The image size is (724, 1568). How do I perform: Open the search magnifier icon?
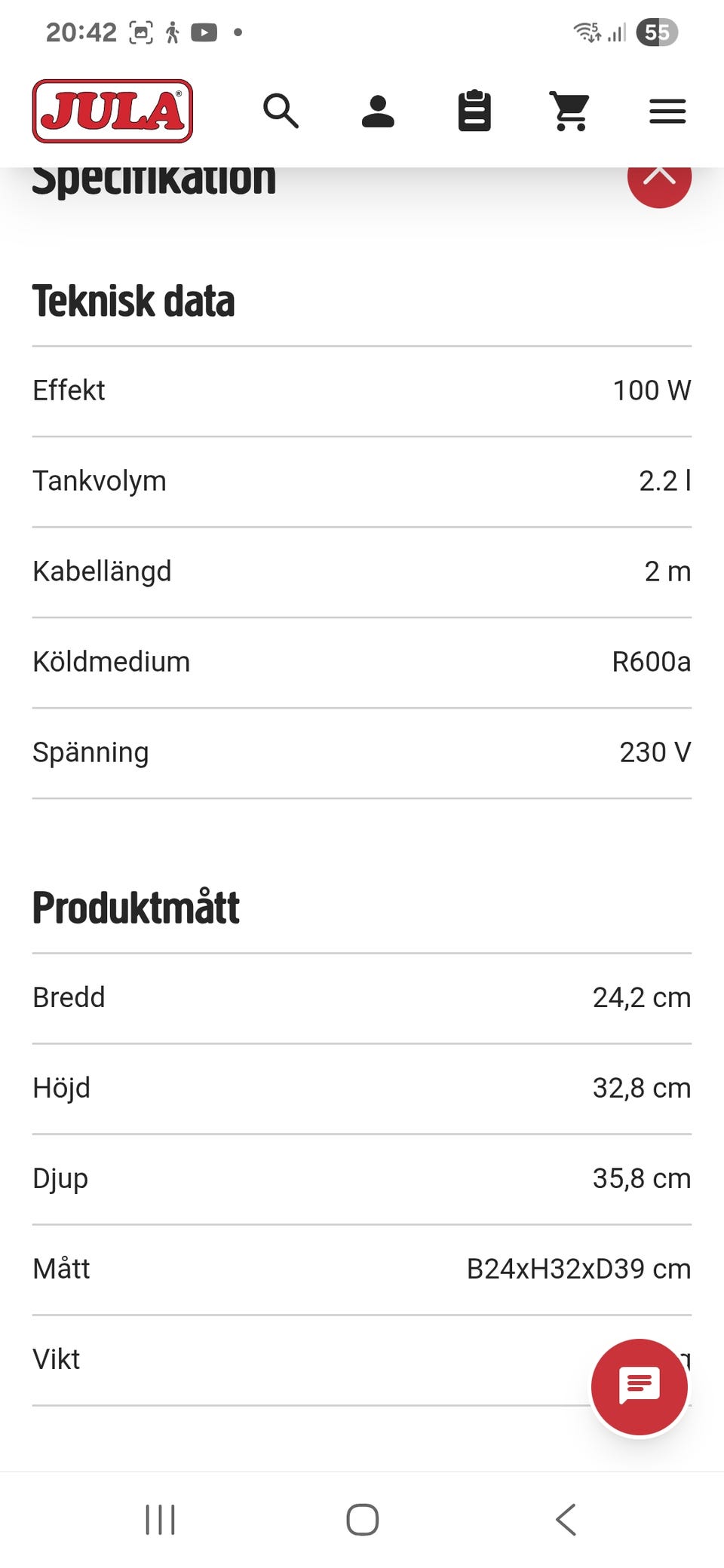coord(281,112)
